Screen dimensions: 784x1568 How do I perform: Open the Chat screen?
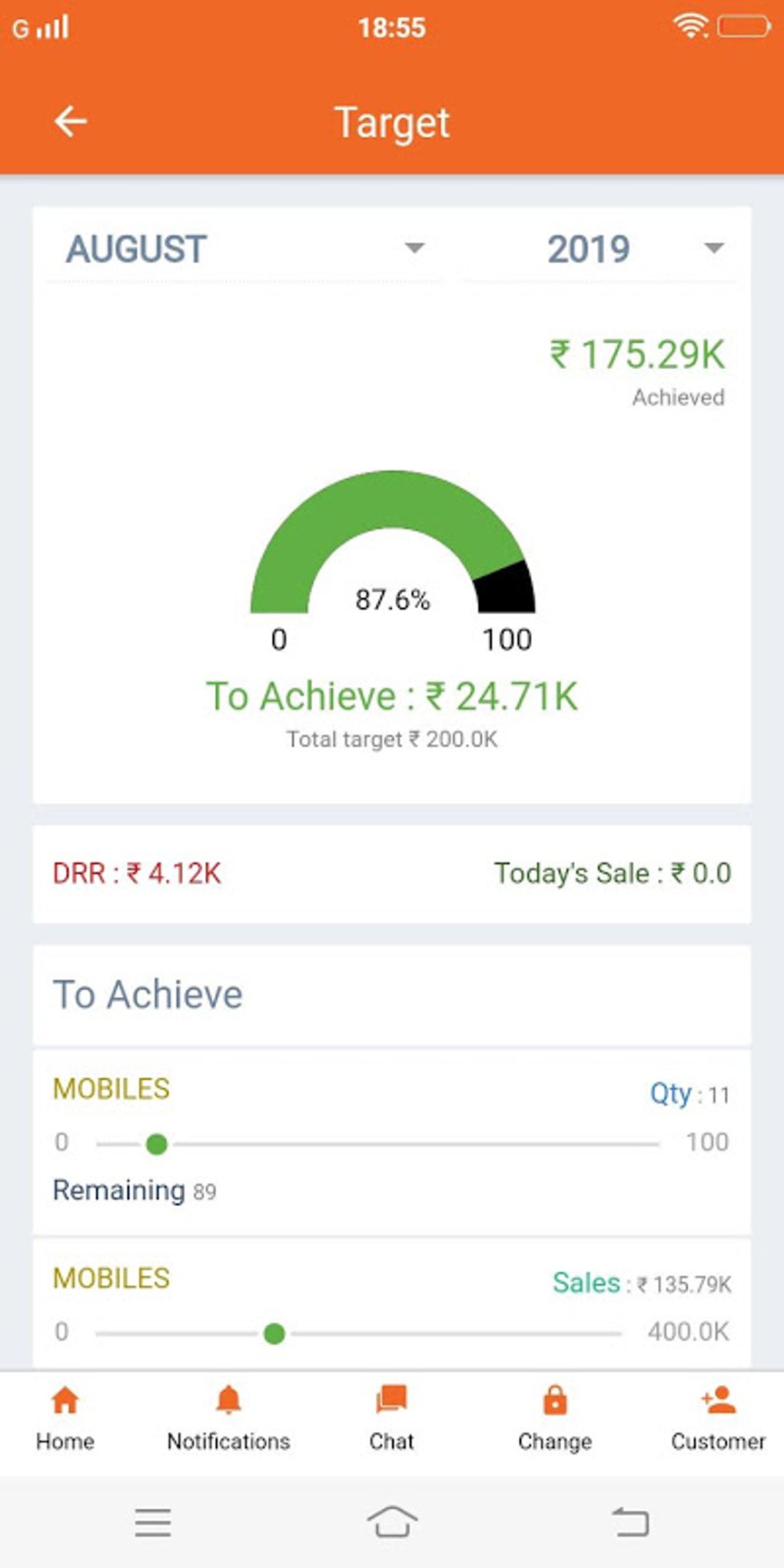(392, 1414)
